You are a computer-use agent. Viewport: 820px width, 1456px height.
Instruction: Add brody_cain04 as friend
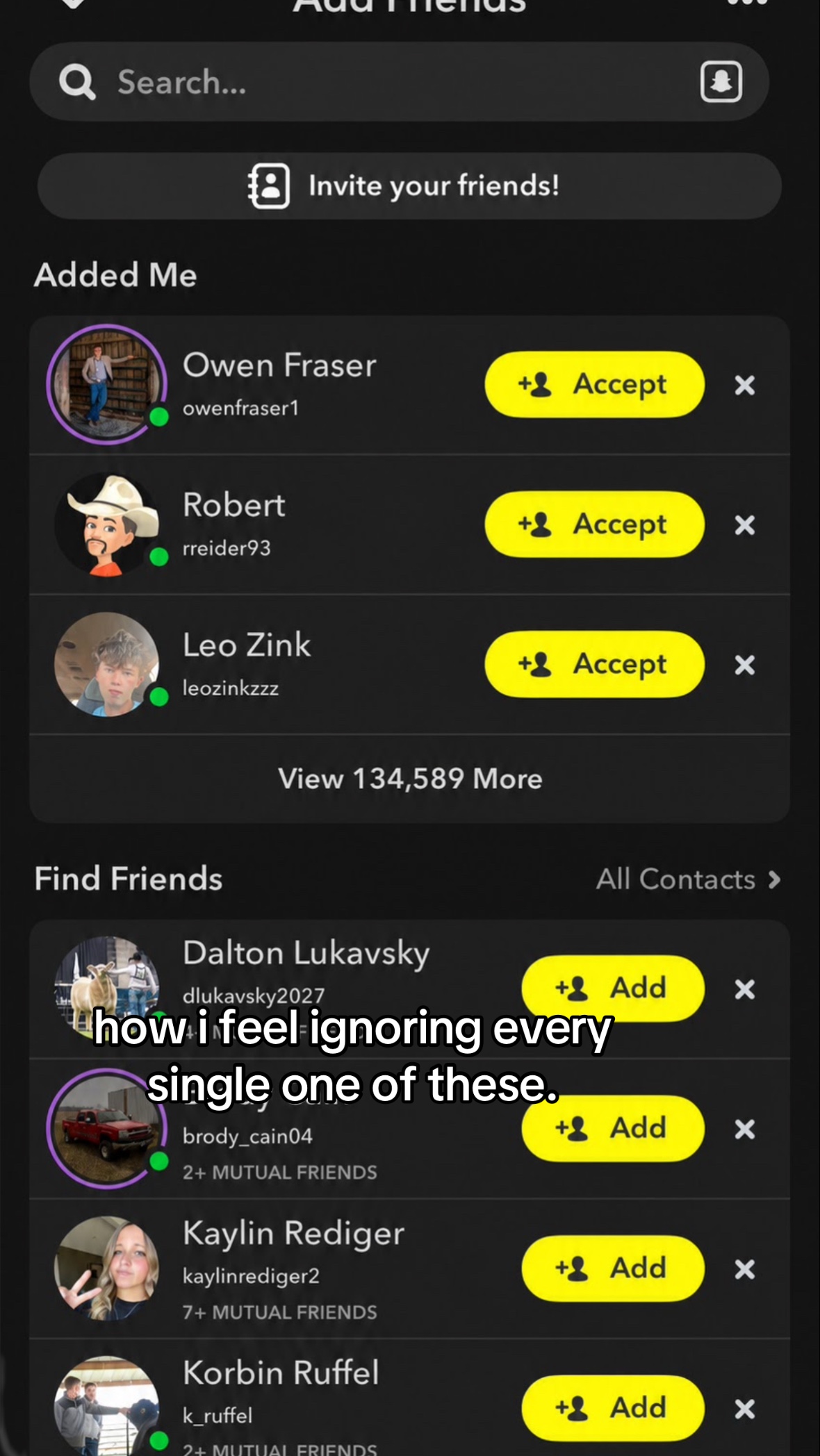613,1128
